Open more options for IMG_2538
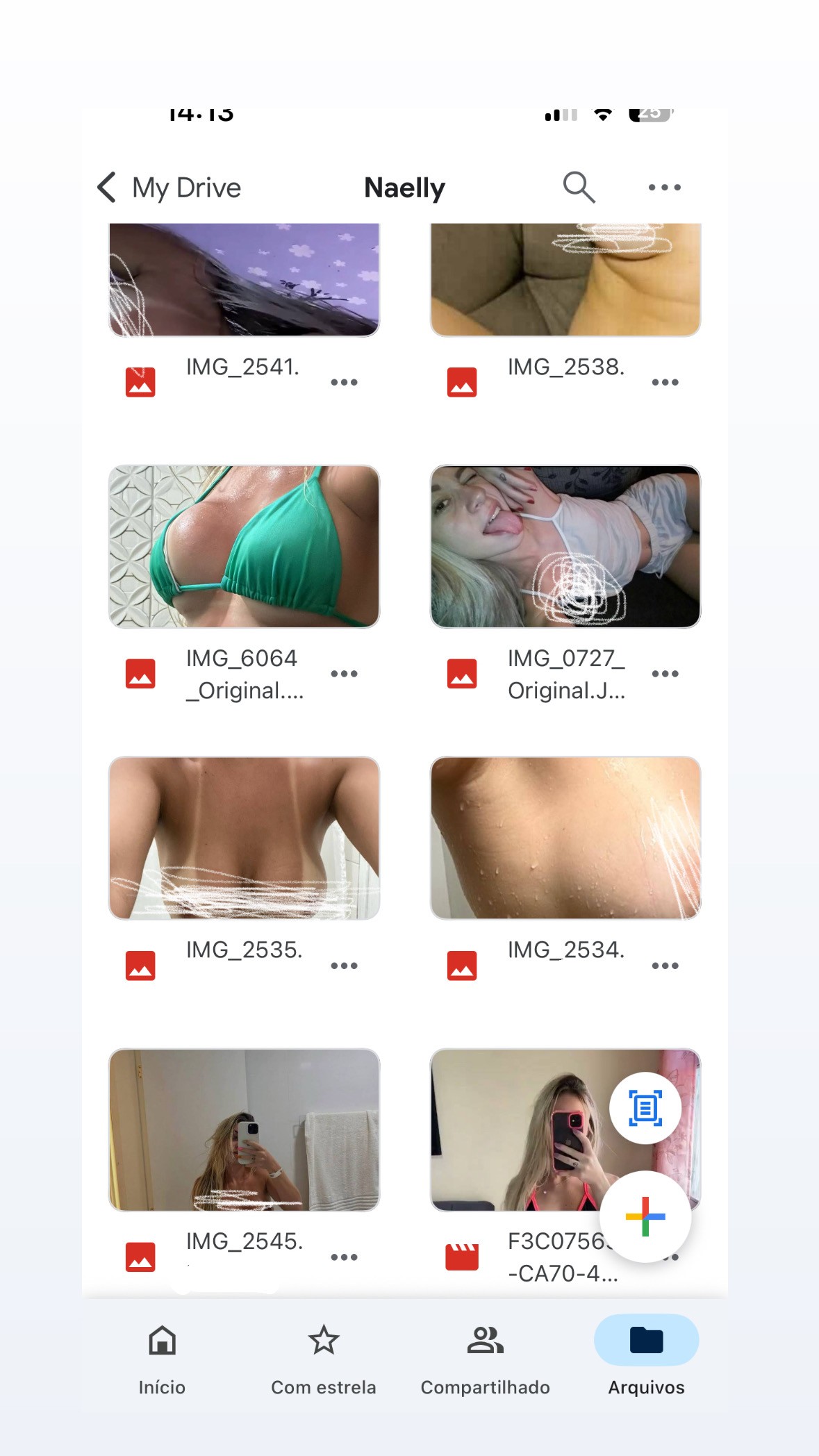 point(665,382)
